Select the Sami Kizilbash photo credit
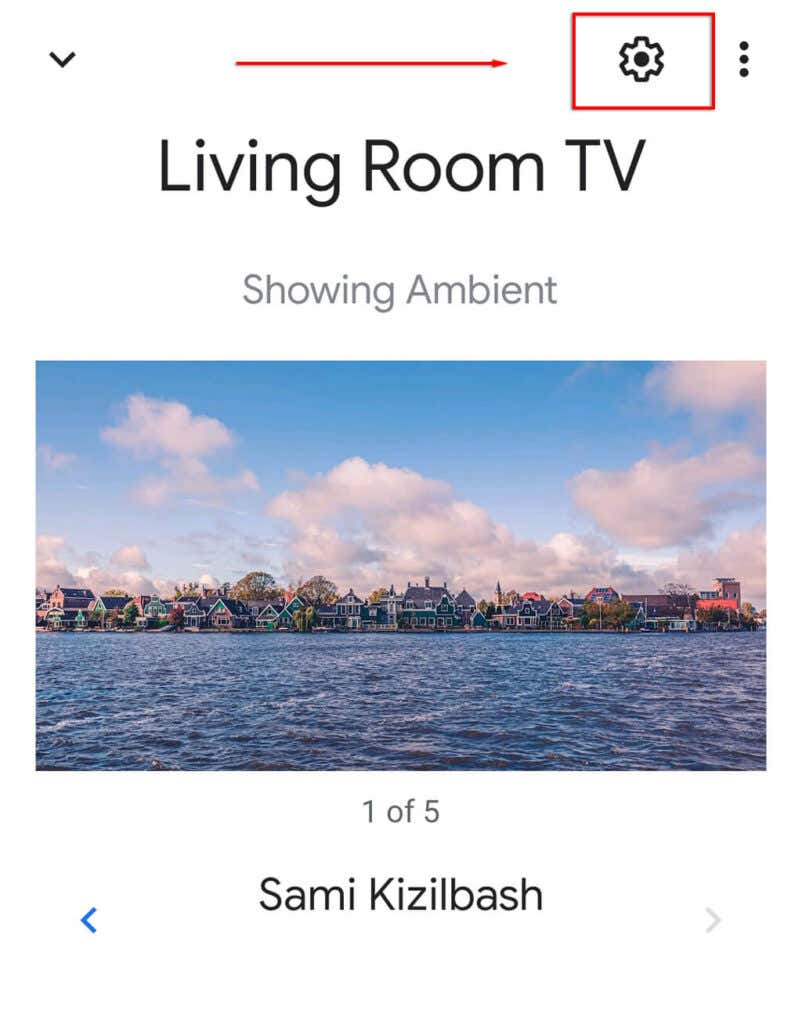This screenshot has height=1024, width=802. pos(401,893)
